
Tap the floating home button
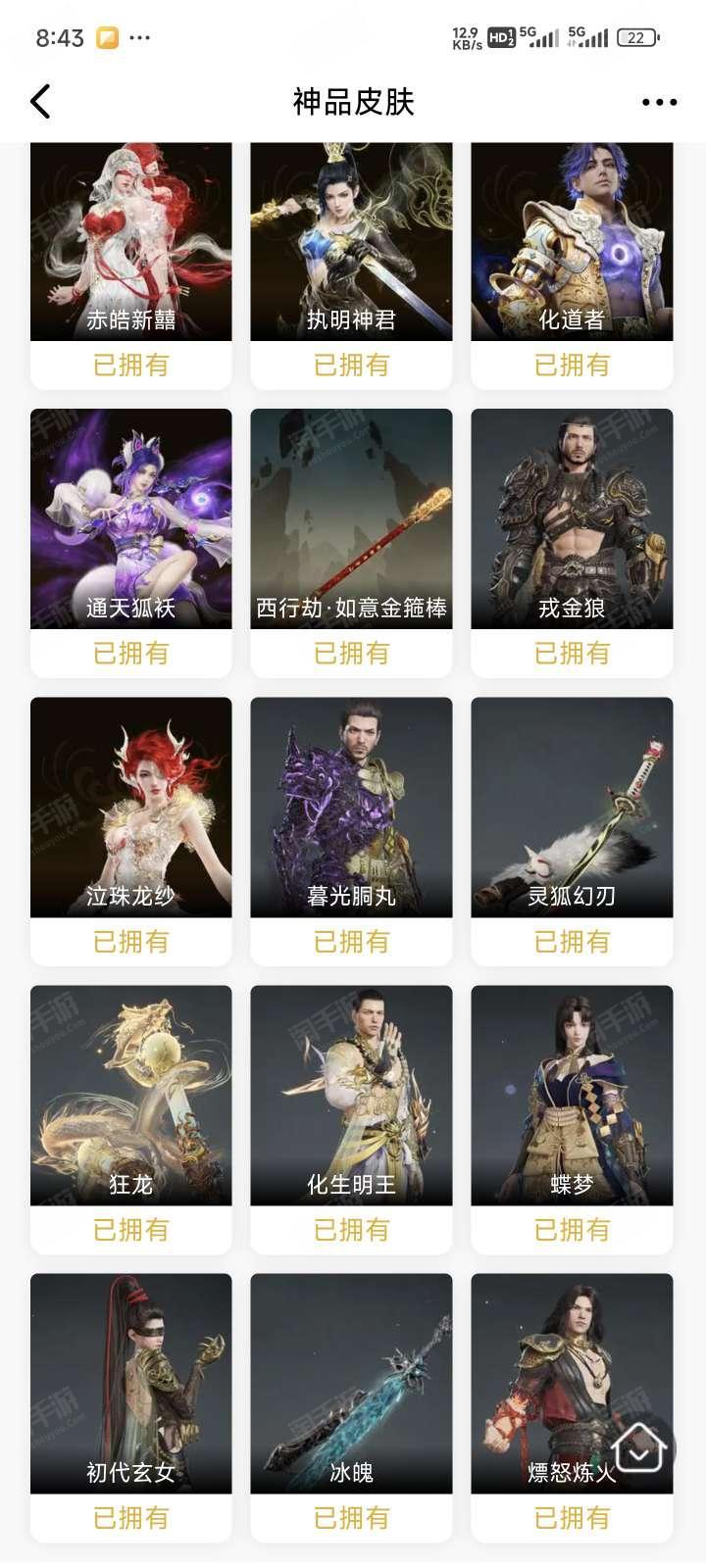coord(639,1448)
